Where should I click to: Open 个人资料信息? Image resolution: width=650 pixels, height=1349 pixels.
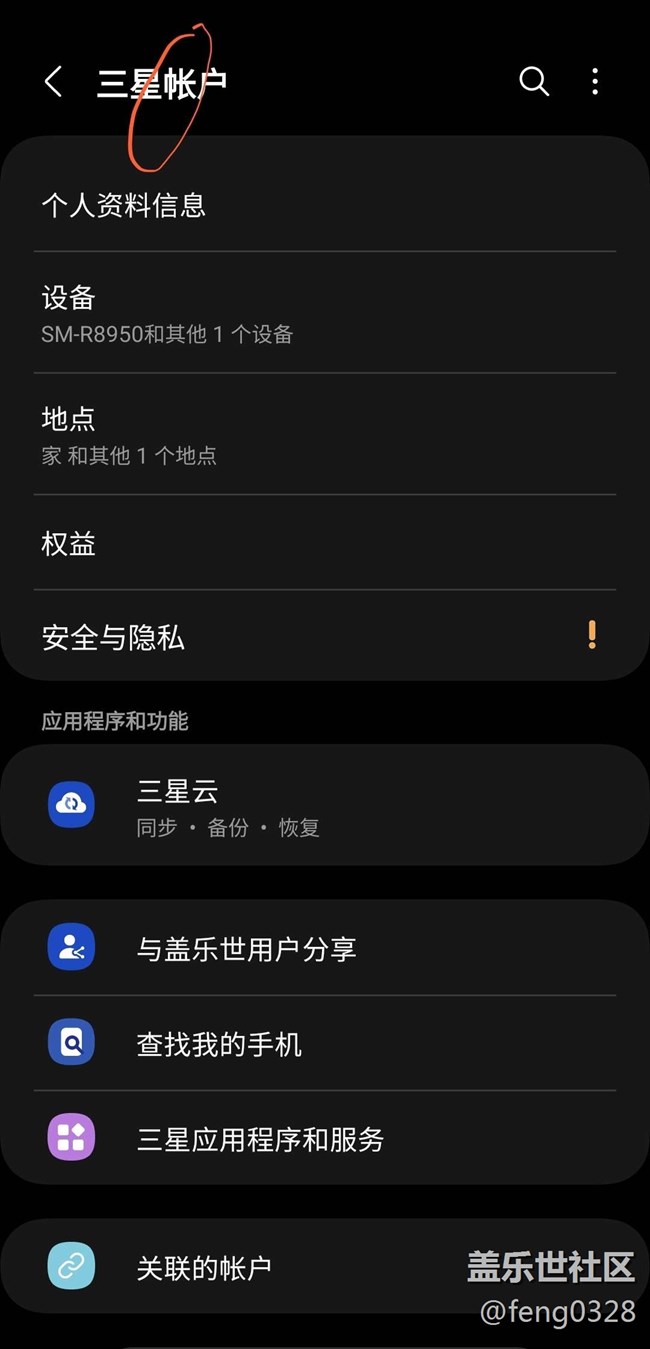325,205
